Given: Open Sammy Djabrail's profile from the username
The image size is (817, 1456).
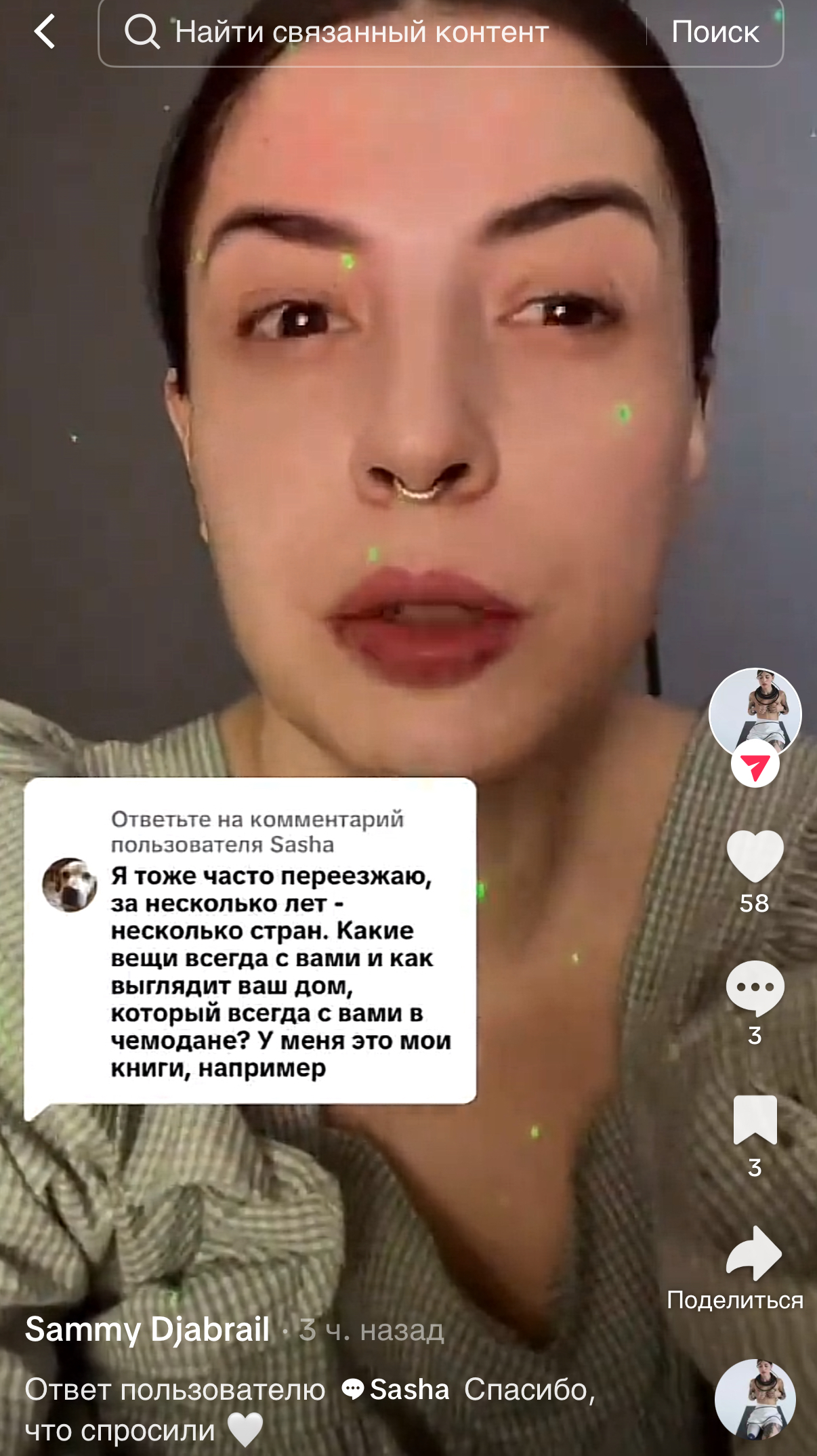Looking at the screenshot, I should [x=148, y=1329].
